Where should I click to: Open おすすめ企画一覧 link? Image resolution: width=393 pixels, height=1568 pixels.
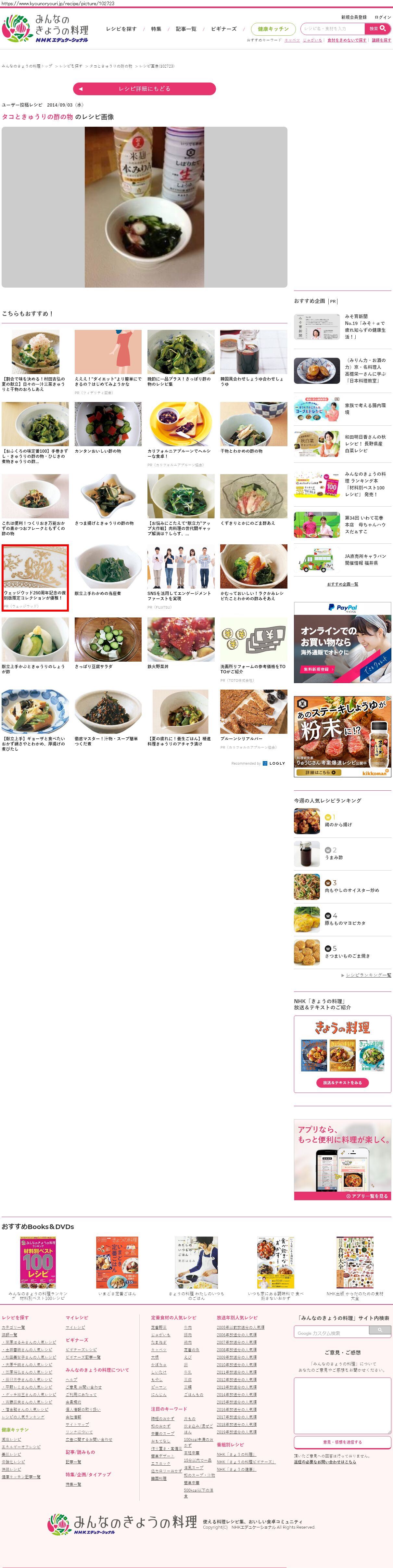(342, 584)
